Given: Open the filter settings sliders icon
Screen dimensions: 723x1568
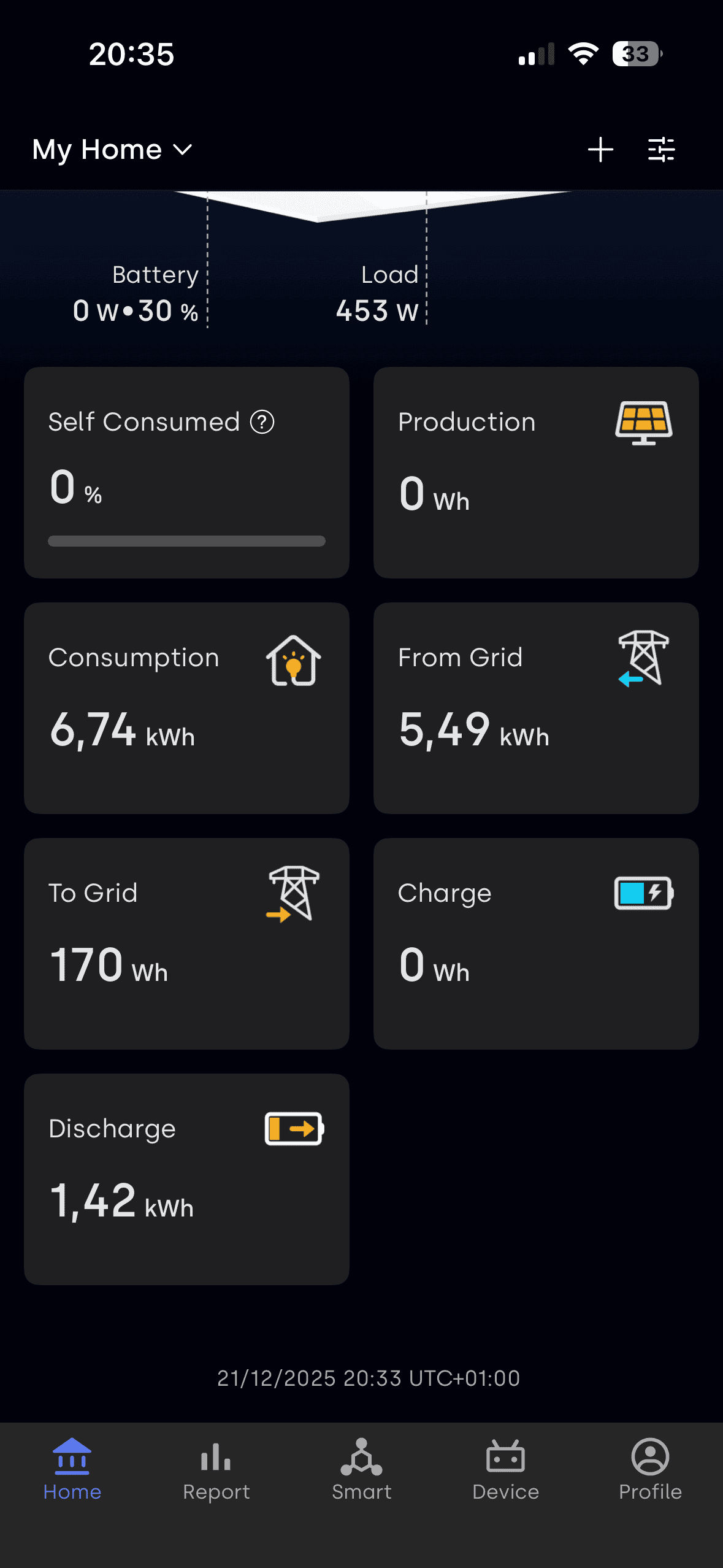Looking at the screenshot, I should pos(661,150).
